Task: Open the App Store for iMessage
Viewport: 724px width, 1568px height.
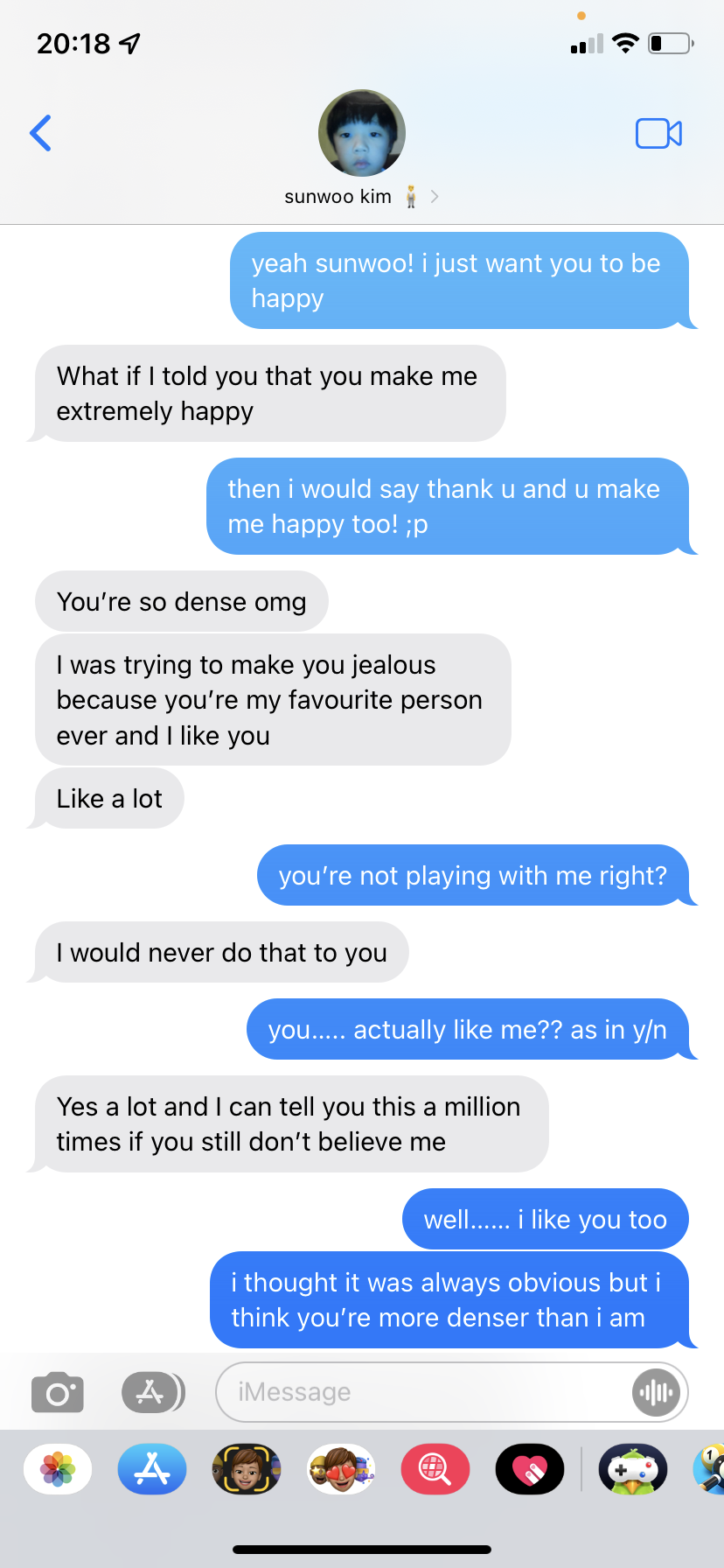Action: click(x=152, y=1469)
